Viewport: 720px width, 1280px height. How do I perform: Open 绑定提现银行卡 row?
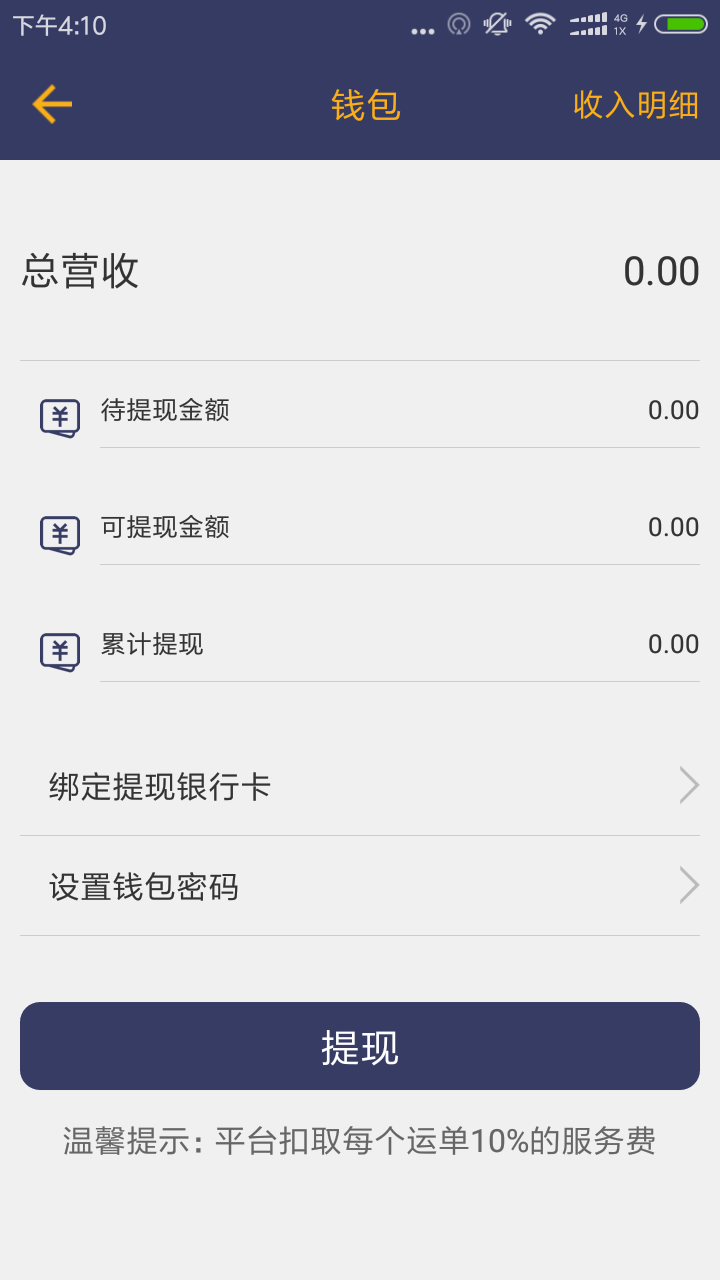[360, 787]
